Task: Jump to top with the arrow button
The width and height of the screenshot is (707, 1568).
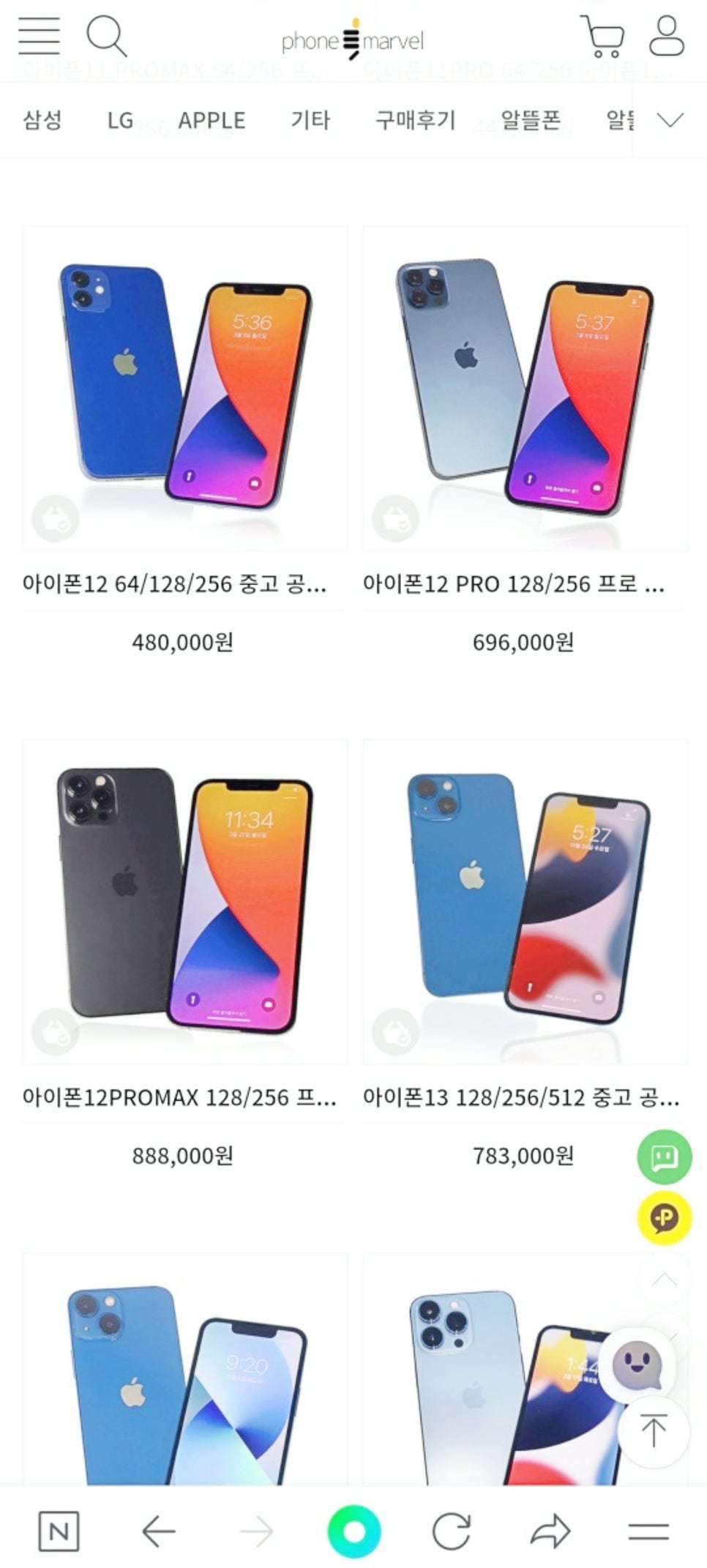Action: (x=653, y=1430)
